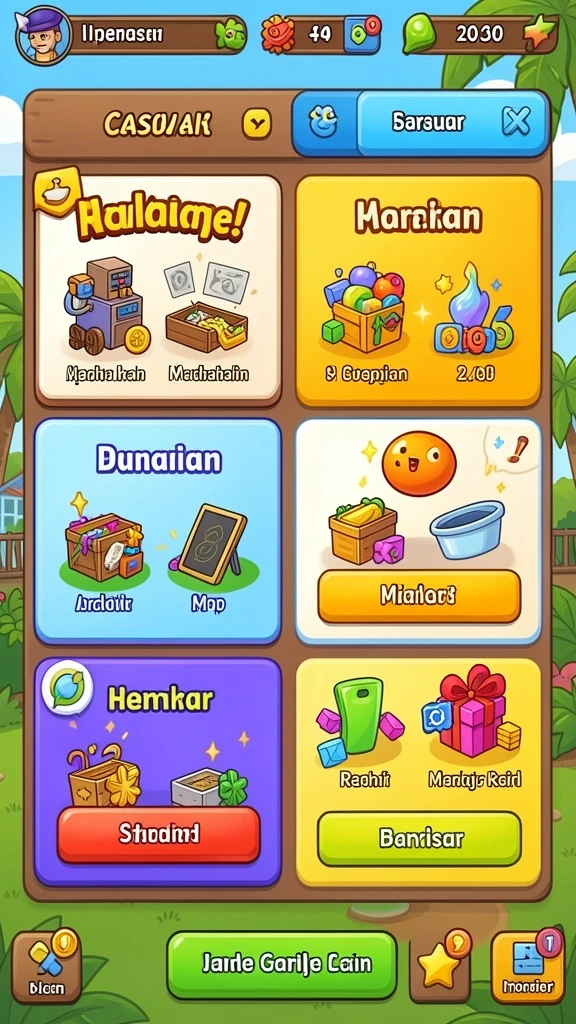This screenshot has height=1024, width=576.
Task: Tap the star icon beside 2030
Action: (x=539, y=33)
